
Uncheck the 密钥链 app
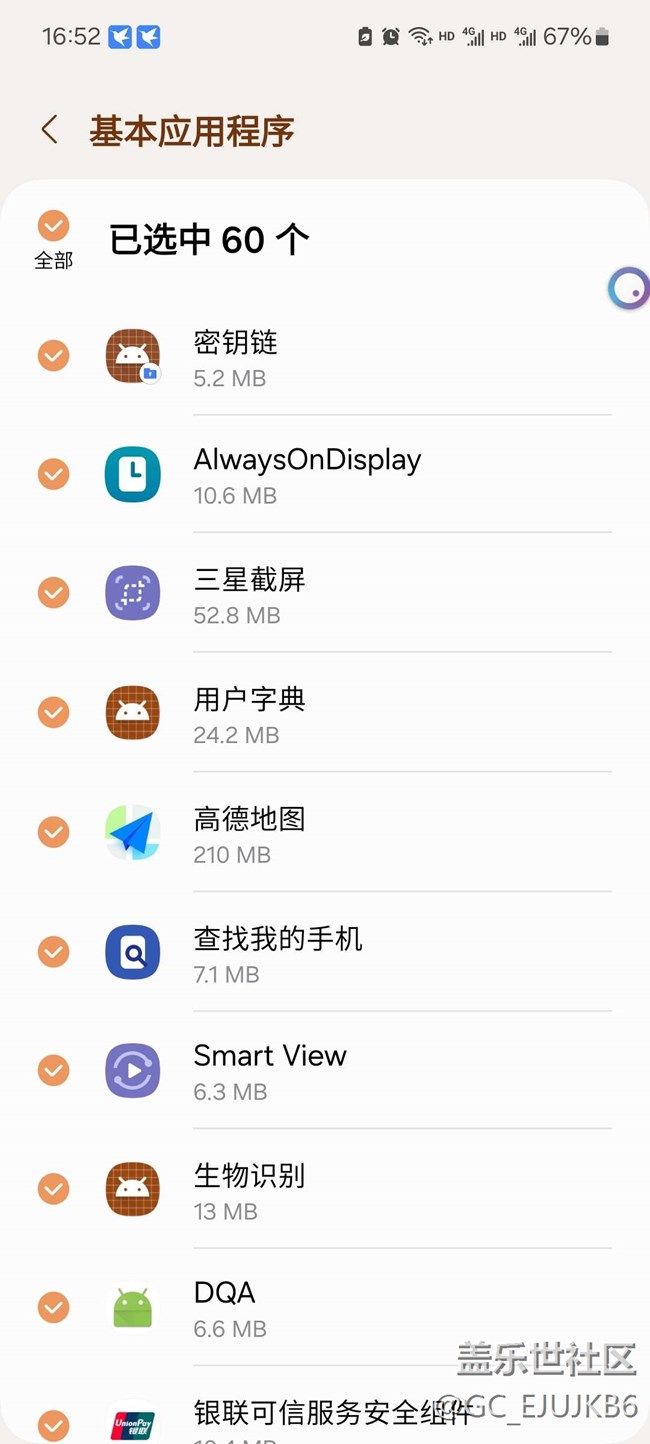point(53,356)
